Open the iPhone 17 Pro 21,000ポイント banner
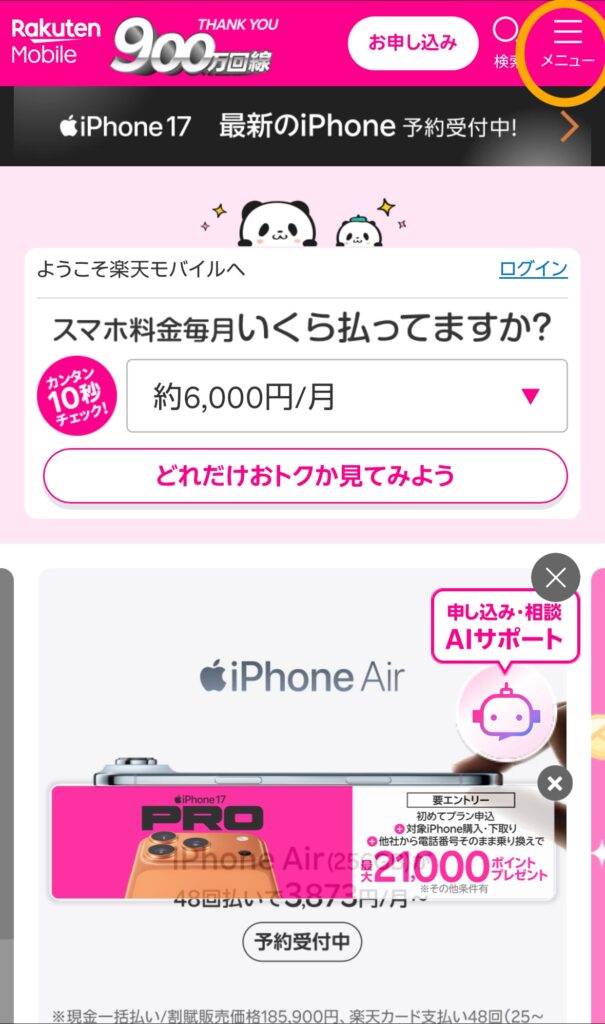This screenshot has width=605, height=1024. click(x=300, y=842)
